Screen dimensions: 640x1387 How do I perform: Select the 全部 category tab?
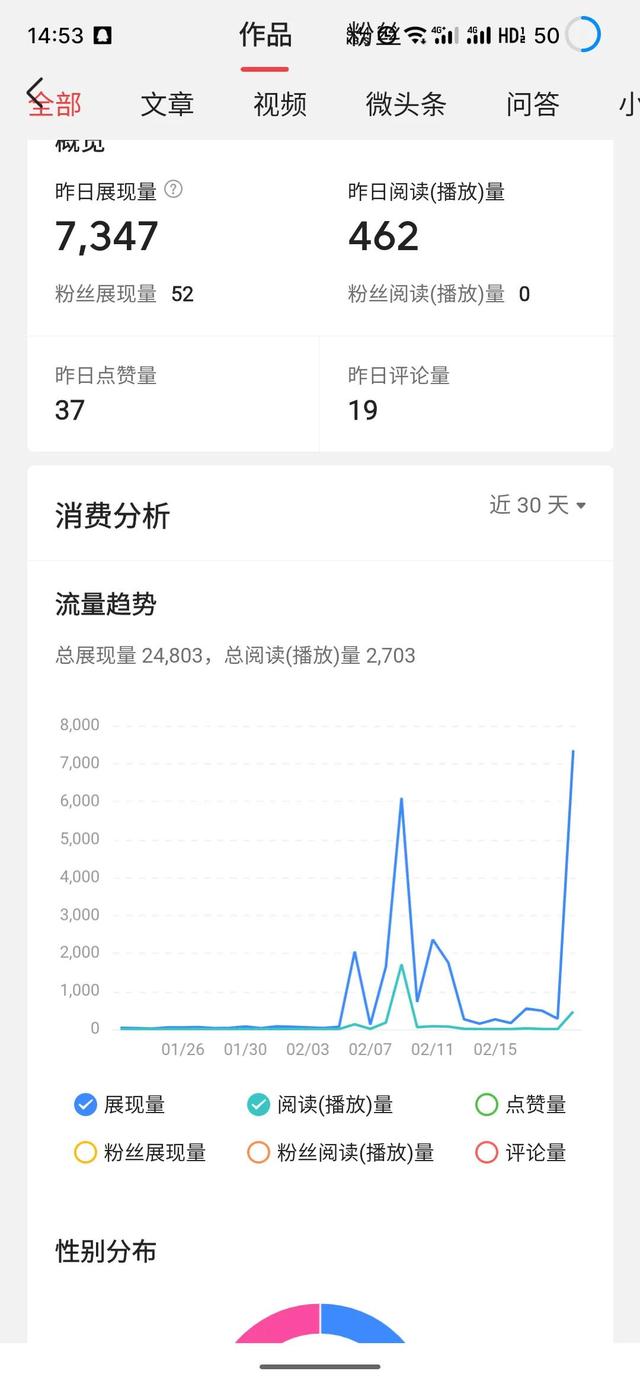tap(56, 104)
